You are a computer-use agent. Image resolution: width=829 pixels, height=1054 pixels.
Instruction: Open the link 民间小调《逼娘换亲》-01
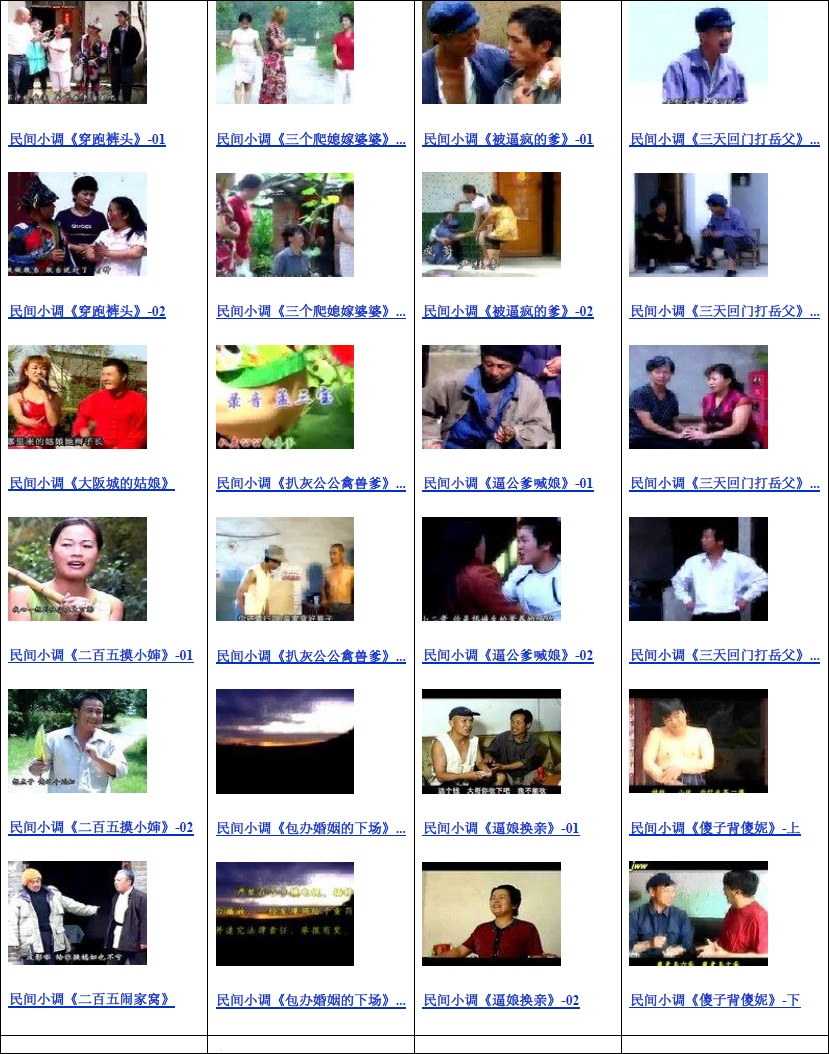[x=501, y=828]
